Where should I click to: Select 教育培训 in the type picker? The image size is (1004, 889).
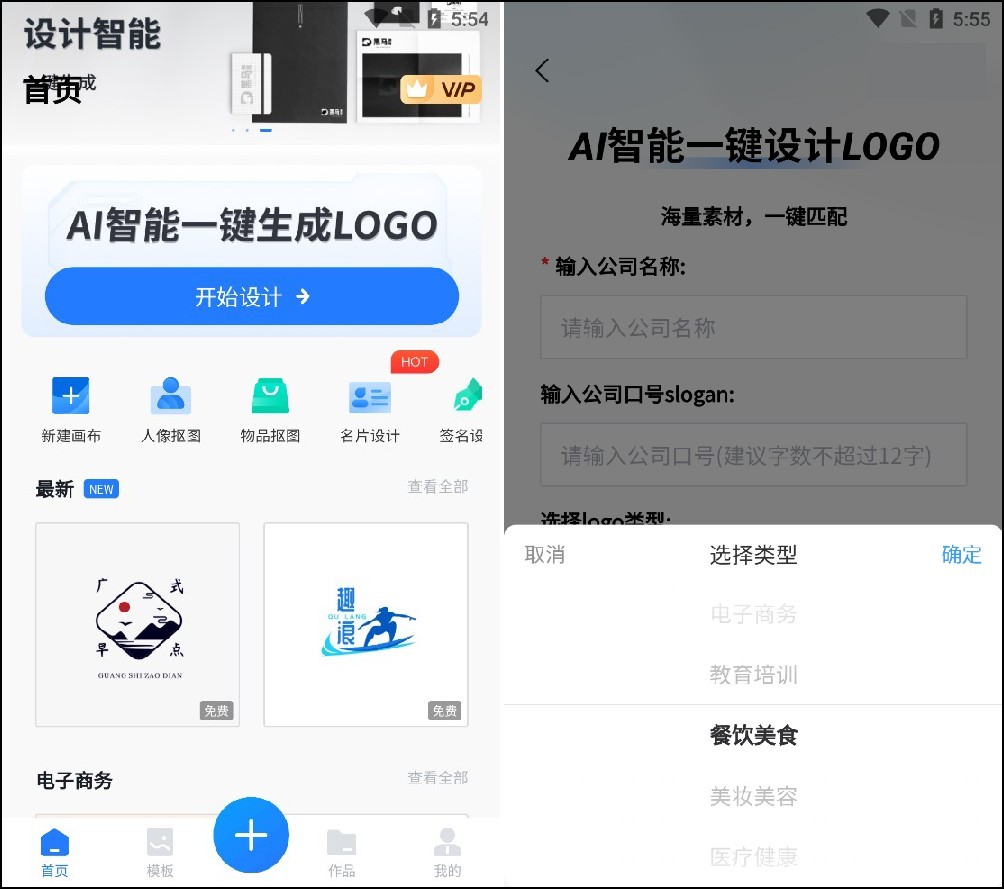(x=753, y=675)
